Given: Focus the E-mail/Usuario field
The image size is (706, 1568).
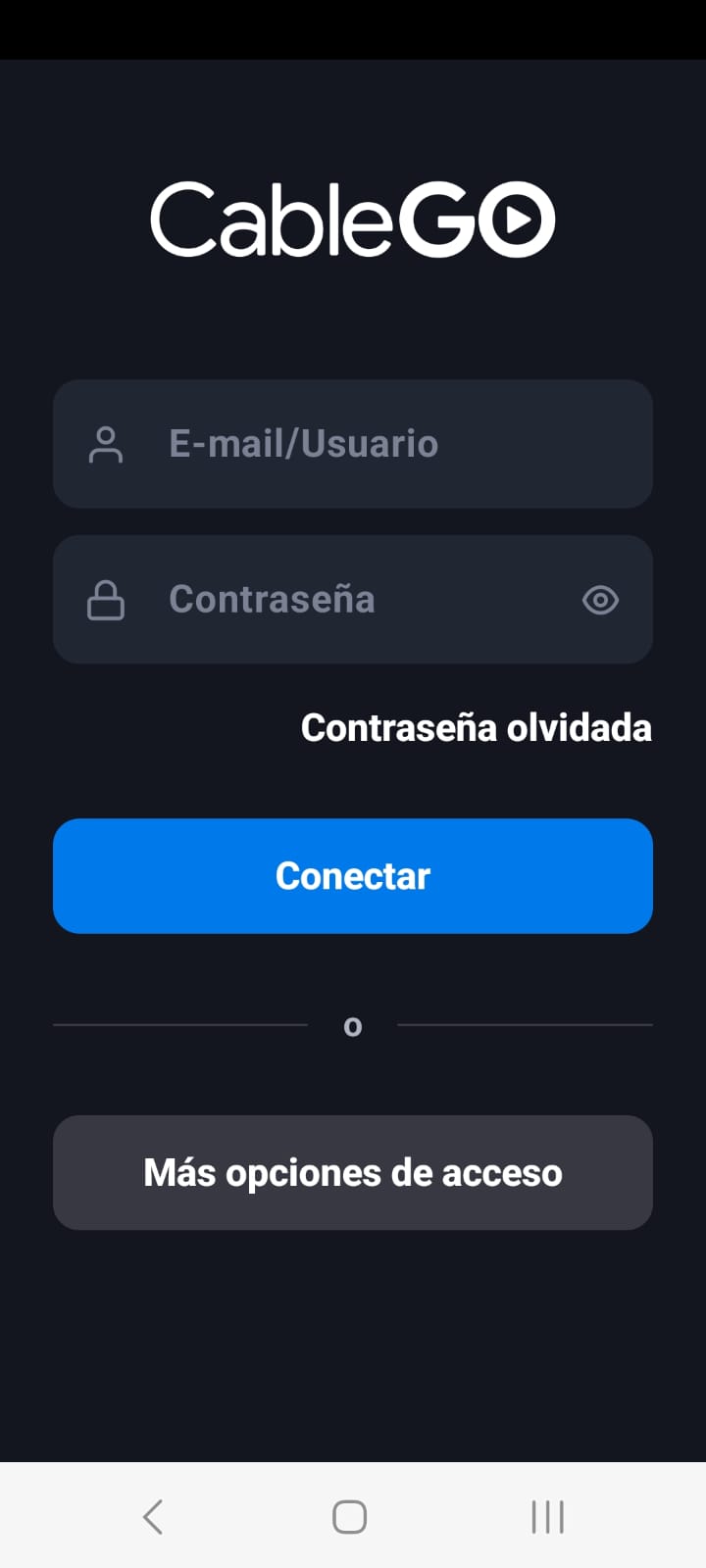Looking at the screenshot, I should click(353, 444).
